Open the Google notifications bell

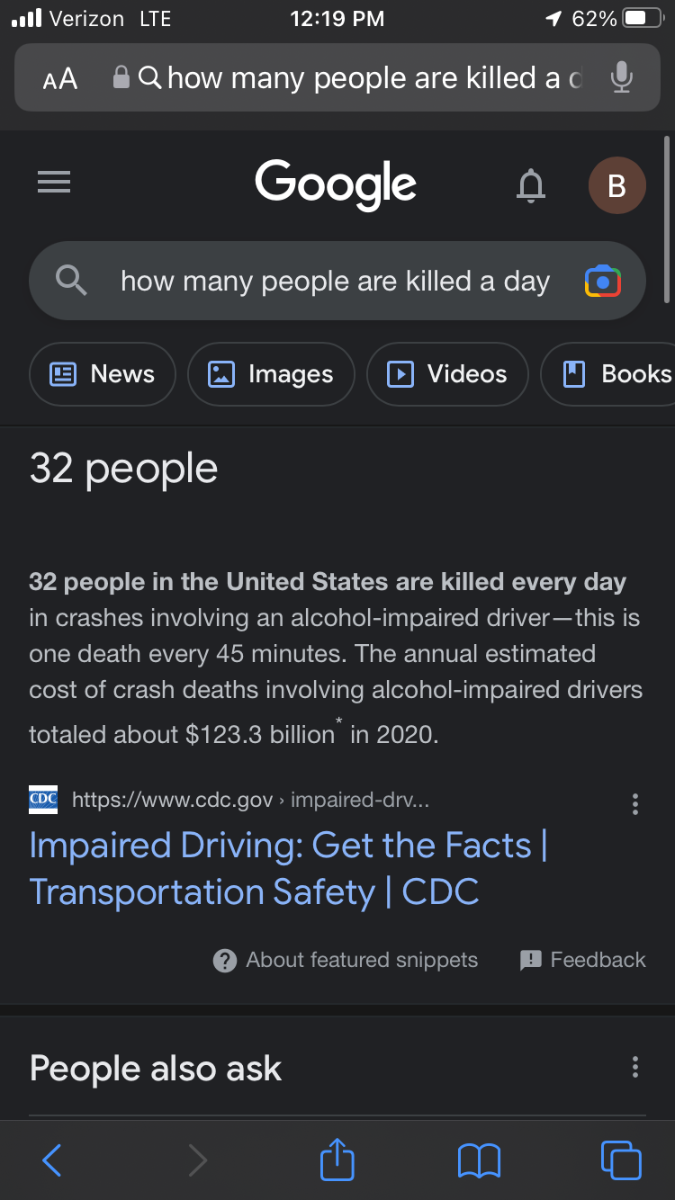(531, 185)
